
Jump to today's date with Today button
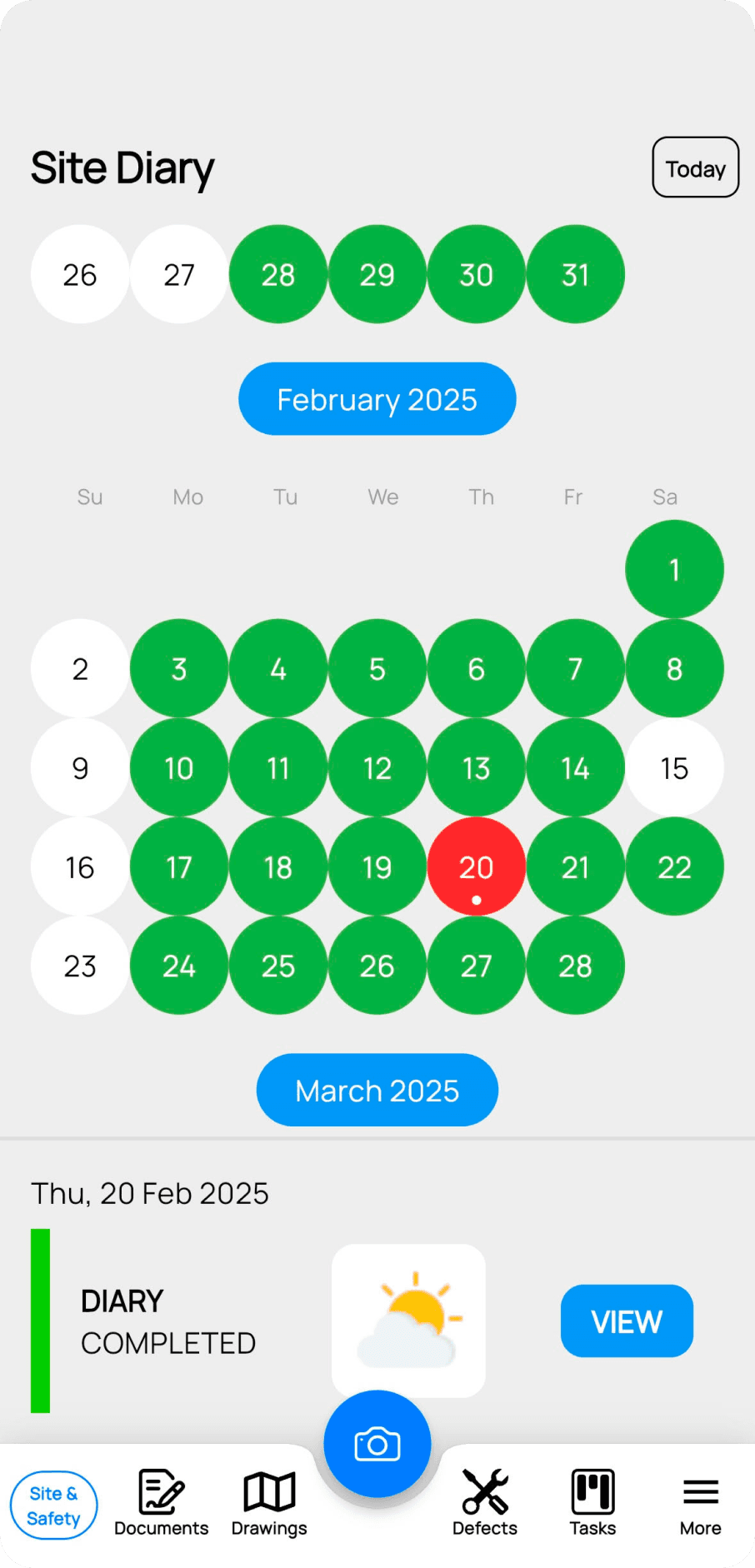[x=695, y=167]
